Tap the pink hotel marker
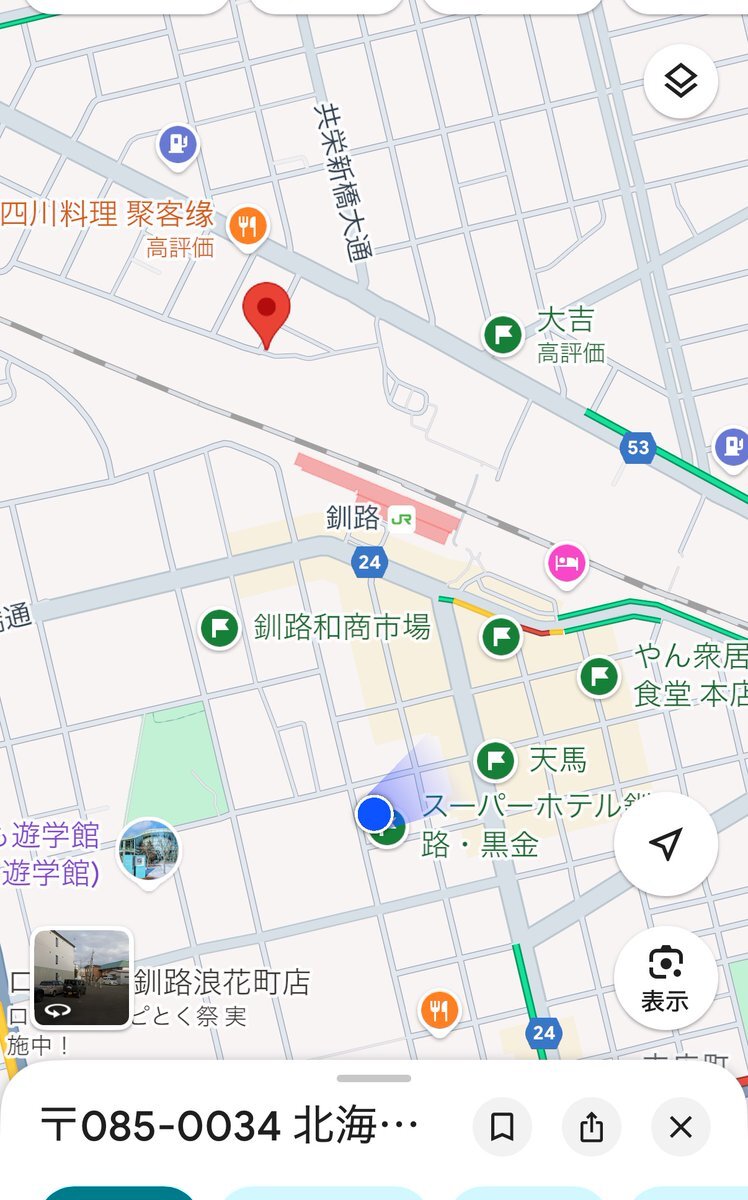Viewport: 748px width, 1200px height. (567, 563)
